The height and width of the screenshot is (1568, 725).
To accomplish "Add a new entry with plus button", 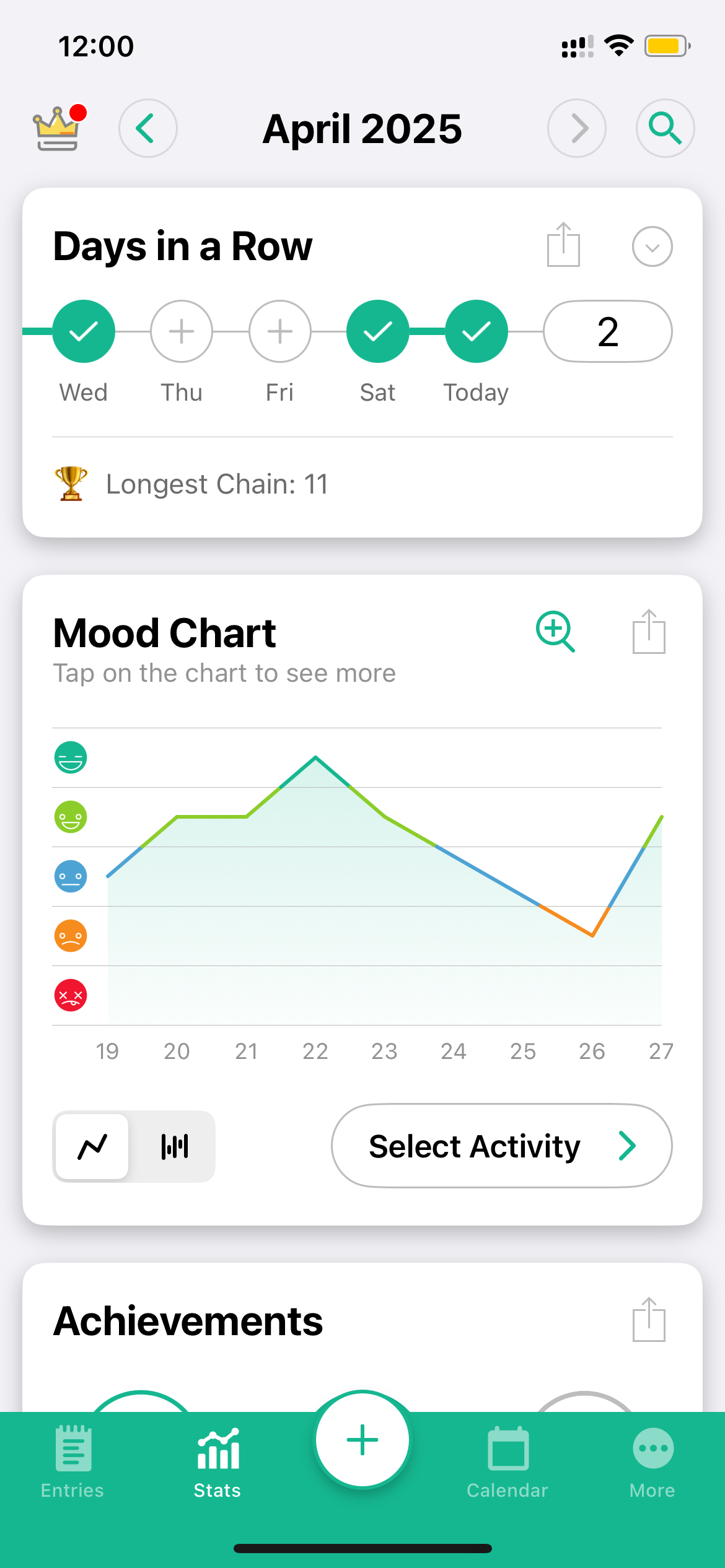I will 362,1440.
